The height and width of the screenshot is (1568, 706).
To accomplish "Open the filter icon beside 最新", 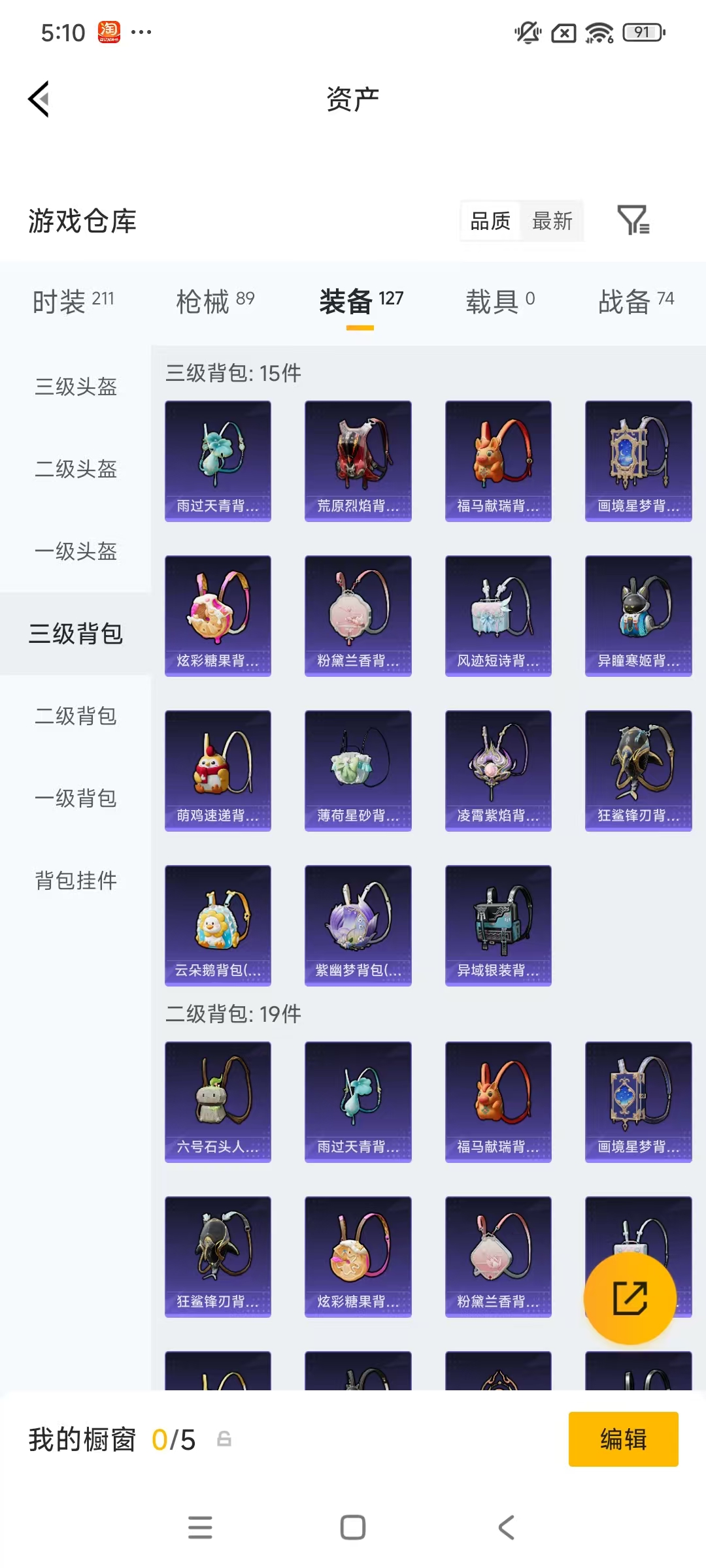I will (x=633, y=220).
